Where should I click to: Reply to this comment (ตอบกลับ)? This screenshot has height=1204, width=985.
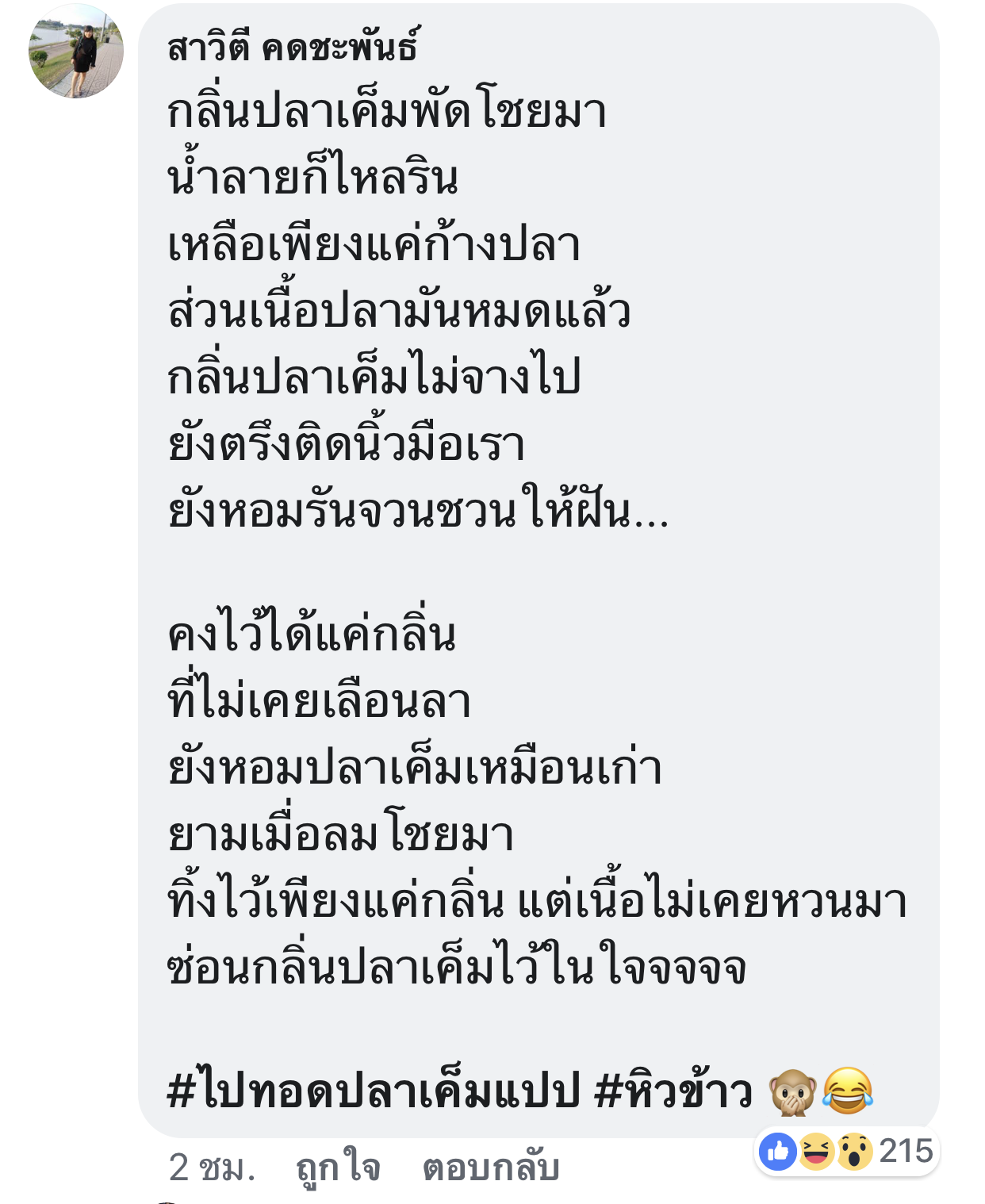click(491, 1168)
